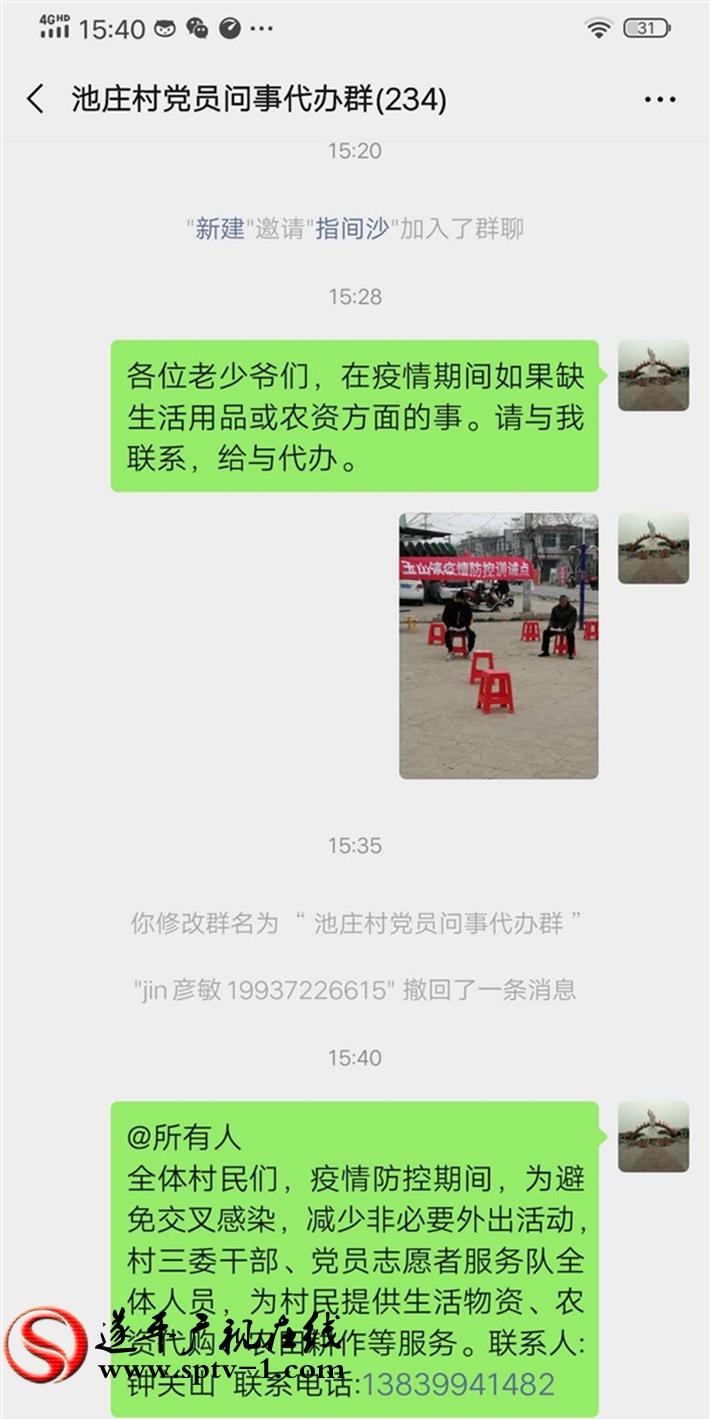The height and width of the screenshot is (1419, 710).
Task: Open the group chat overflow menu
Action: (660, 99)
